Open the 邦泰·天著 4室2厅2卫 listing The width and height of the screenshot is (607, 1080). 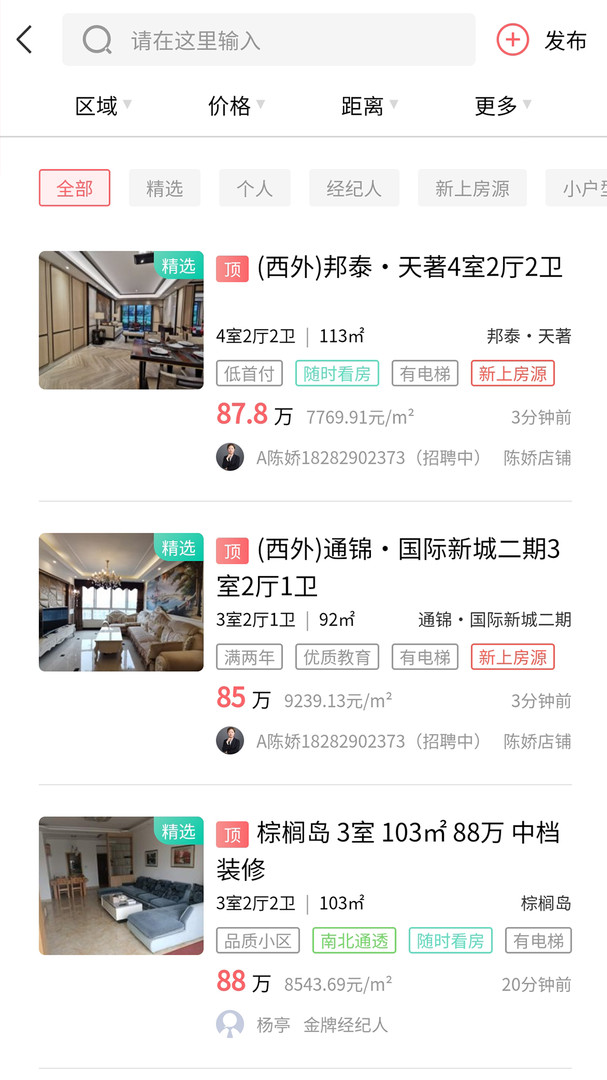305,362
